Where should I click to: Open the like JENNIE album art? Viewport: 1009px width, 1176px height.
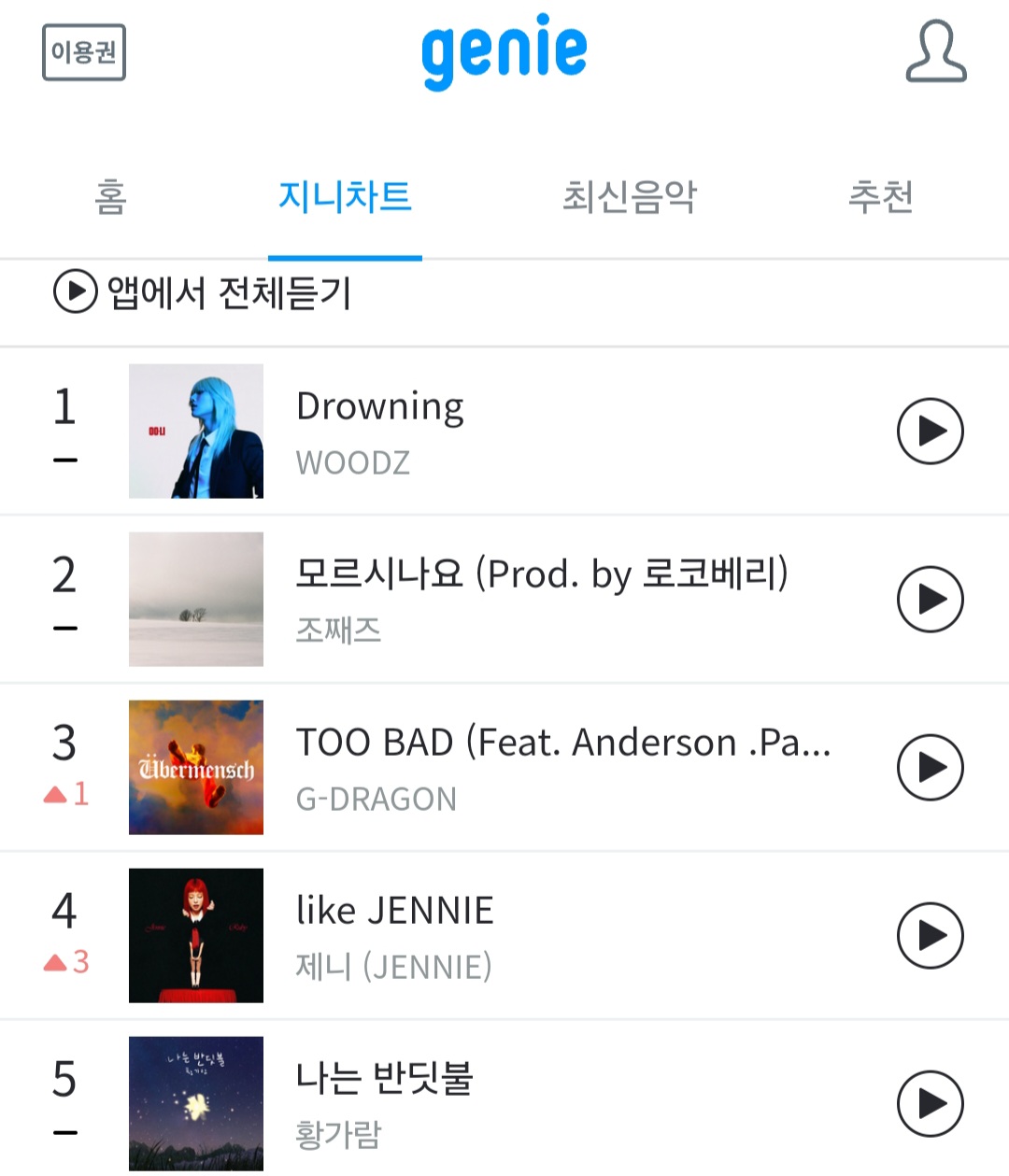(x=196, y=935)
